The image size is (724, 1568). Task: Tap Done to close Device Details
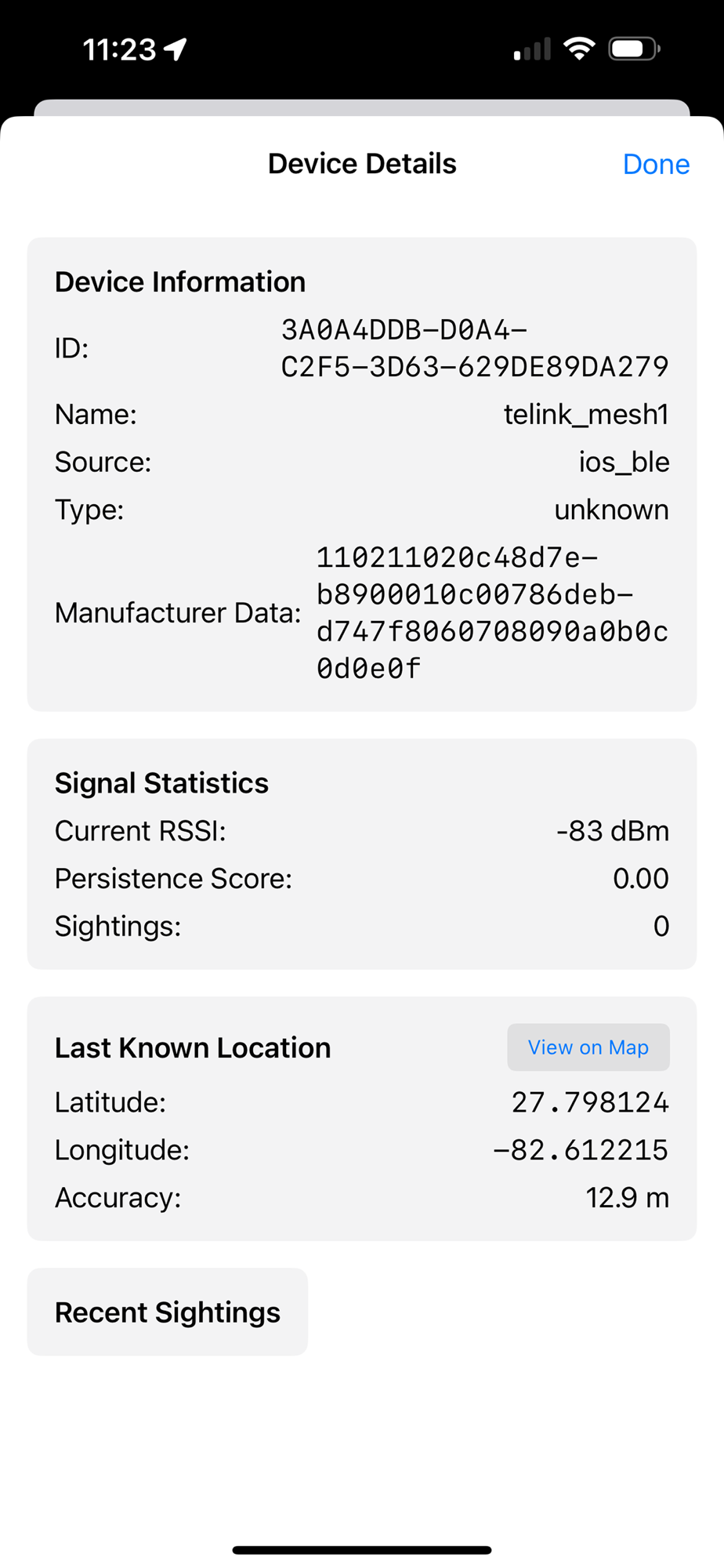[x=656, y=164]
